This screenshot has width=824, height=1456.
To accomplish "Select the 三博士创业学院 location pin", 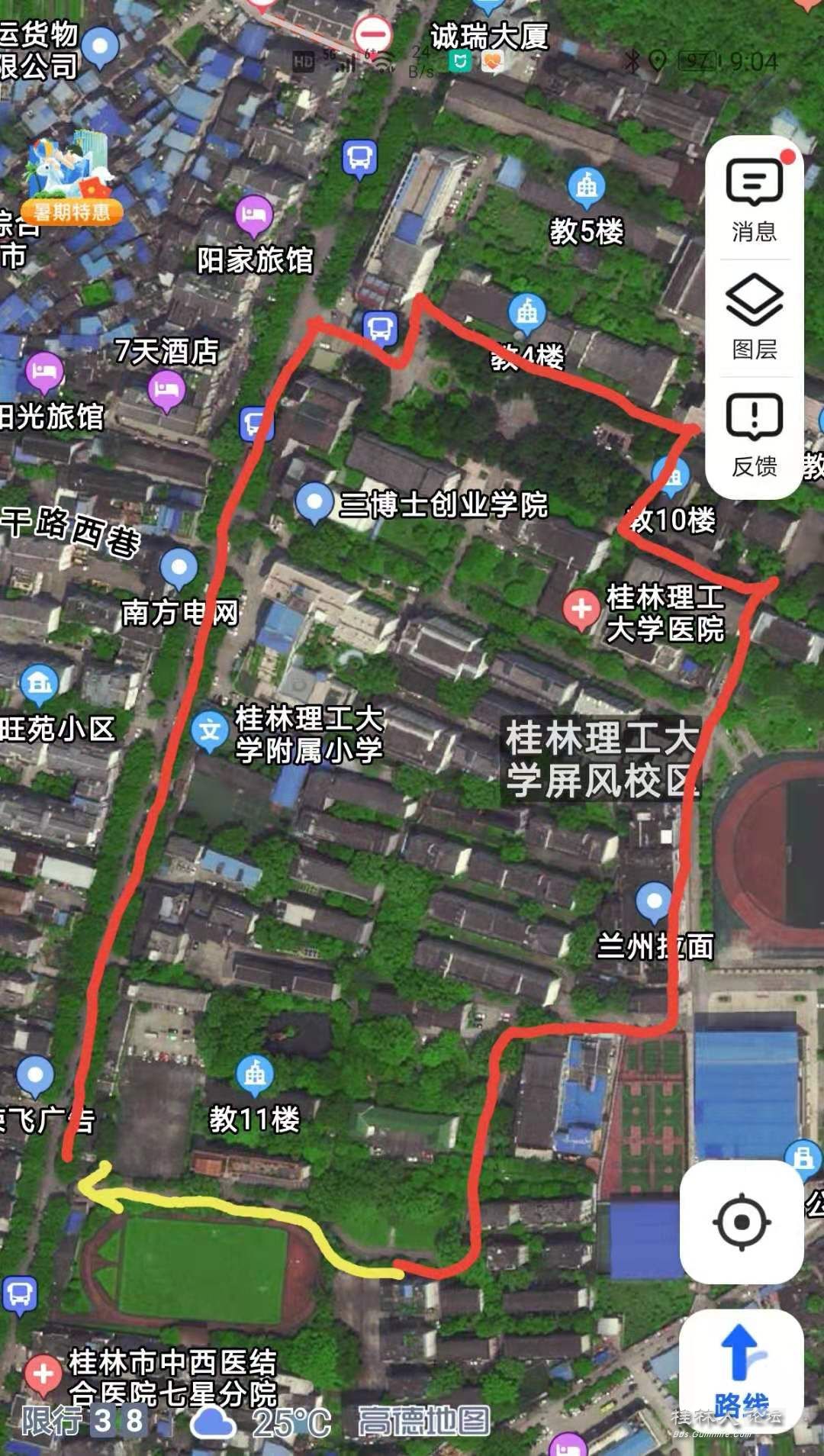I will 314,502.
